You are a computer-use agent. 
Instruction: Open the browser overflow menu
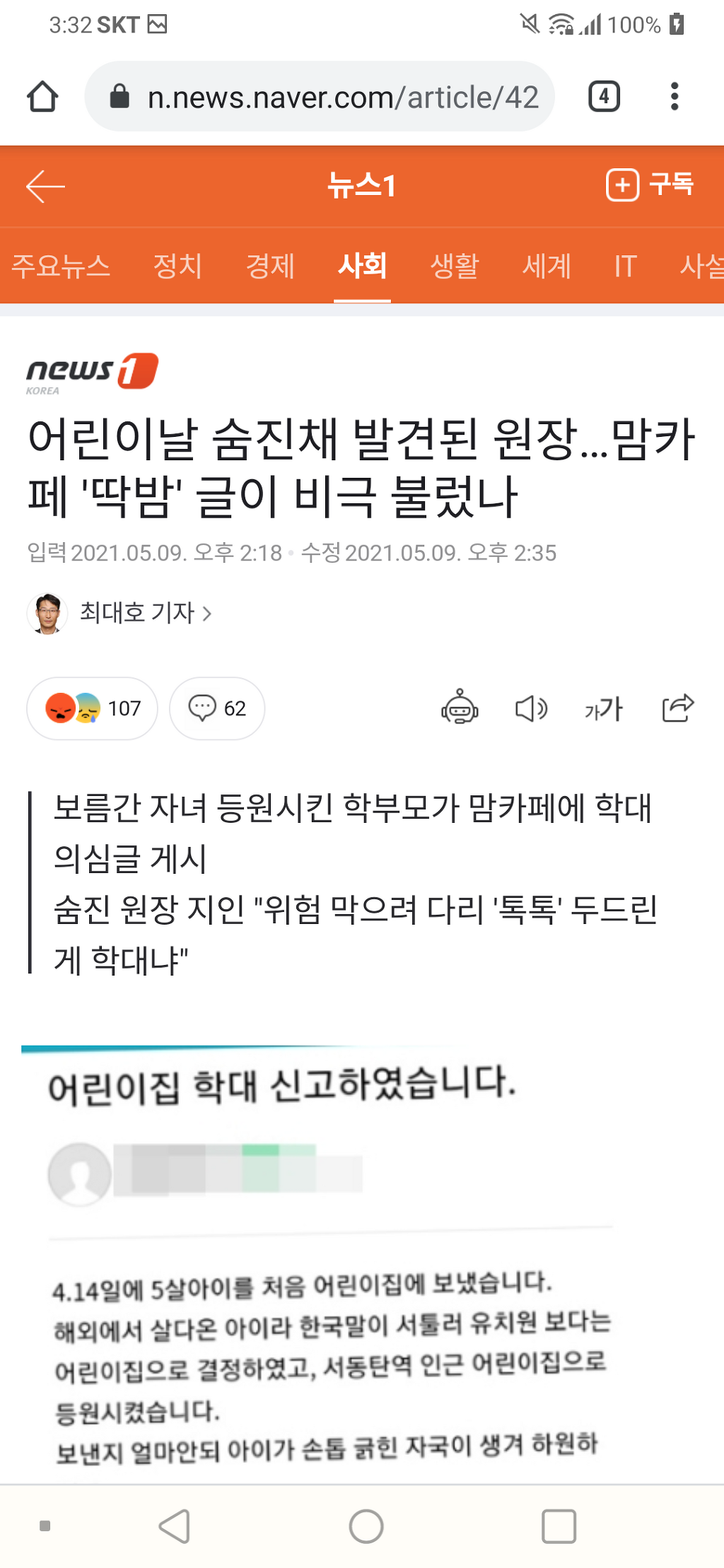click(675, 97)
